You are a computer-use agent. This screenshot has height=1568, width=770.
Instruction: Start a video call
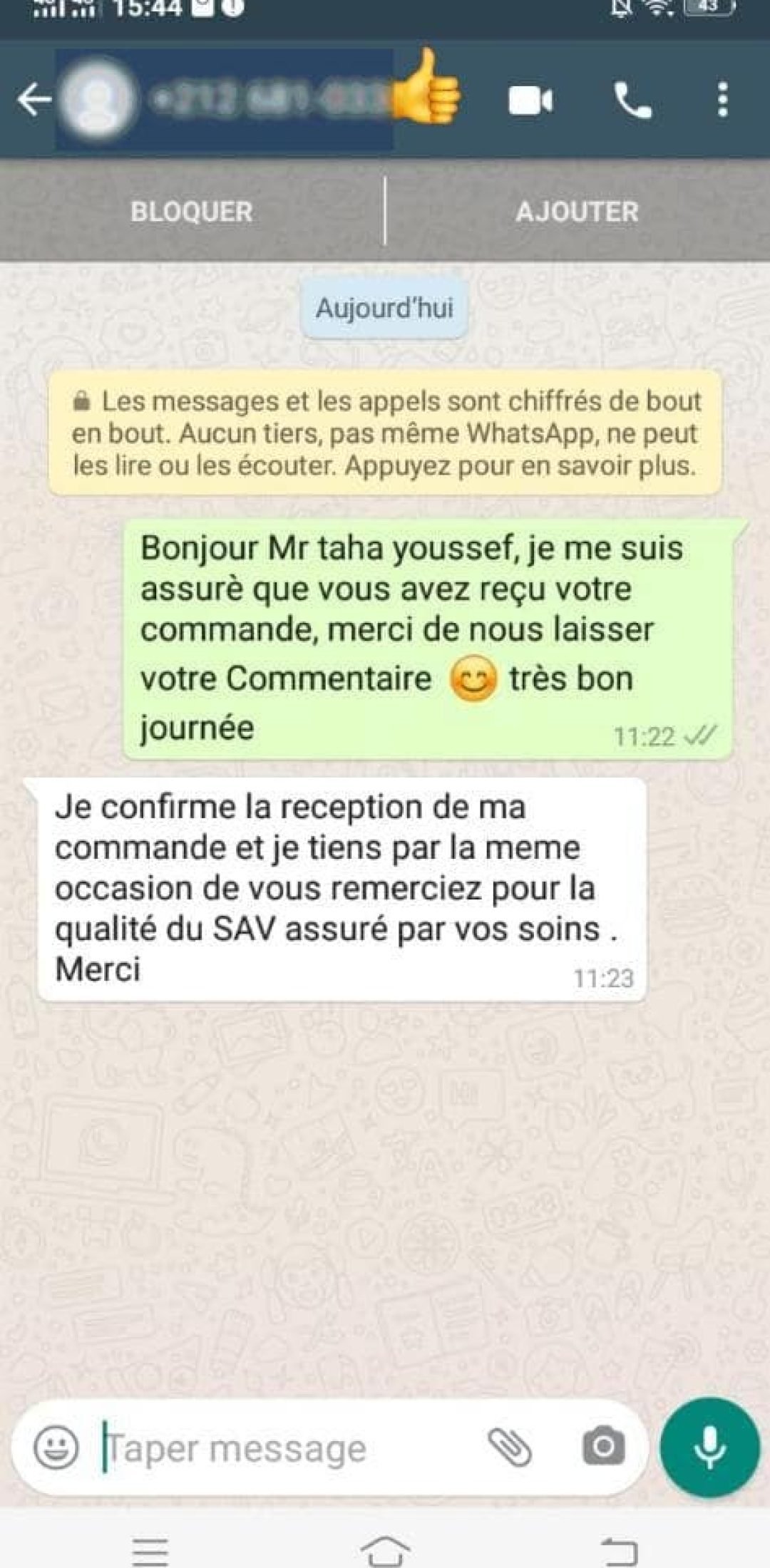point(530,100)
